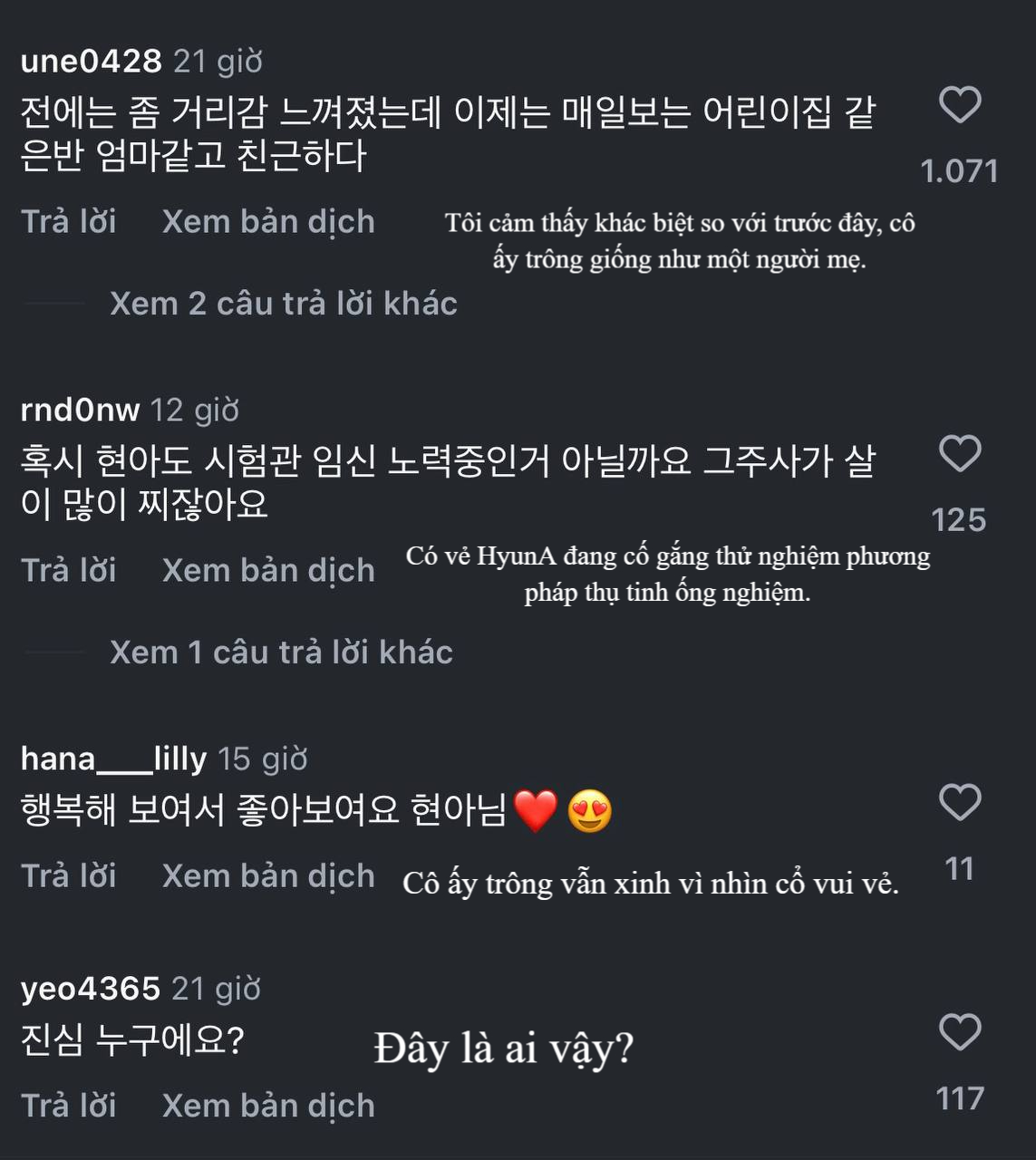Like the comment by une0428
This screenshot has height=1160, width=1036.
(x=959, y=105)
